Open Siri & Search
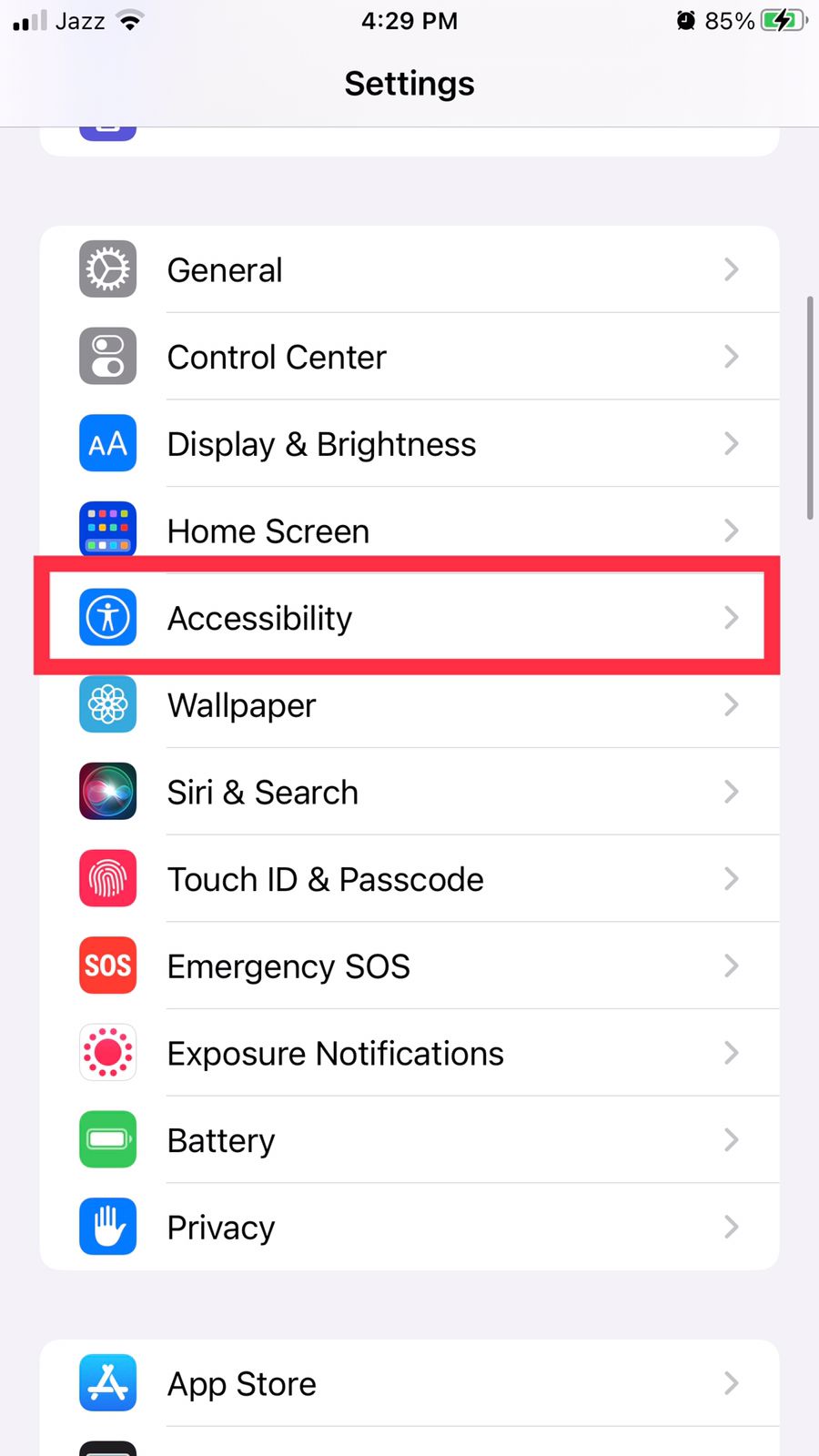Screen dimensions: 819x1456 tap(409, 793)
